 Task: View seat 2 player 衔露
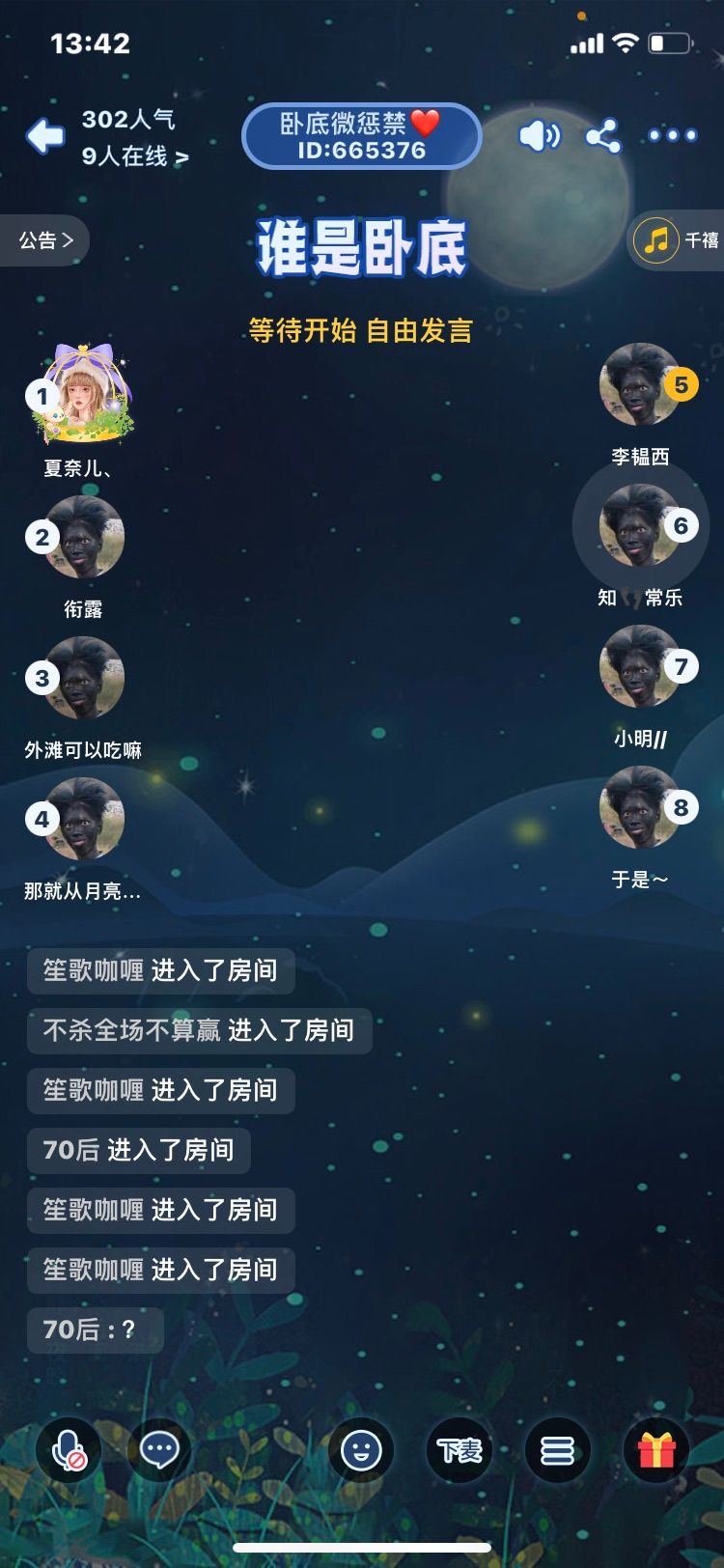[85, 538]
